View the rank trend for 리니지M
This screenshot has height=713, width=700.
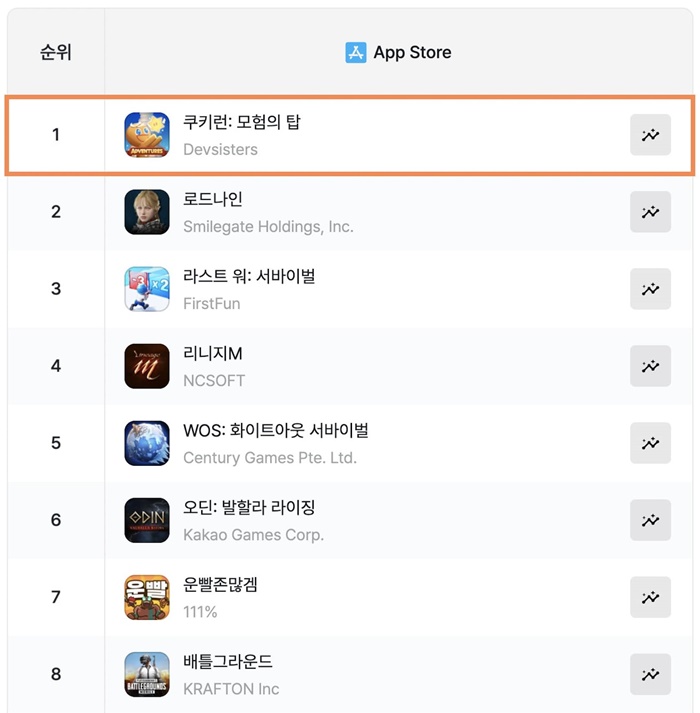[650, 366]
